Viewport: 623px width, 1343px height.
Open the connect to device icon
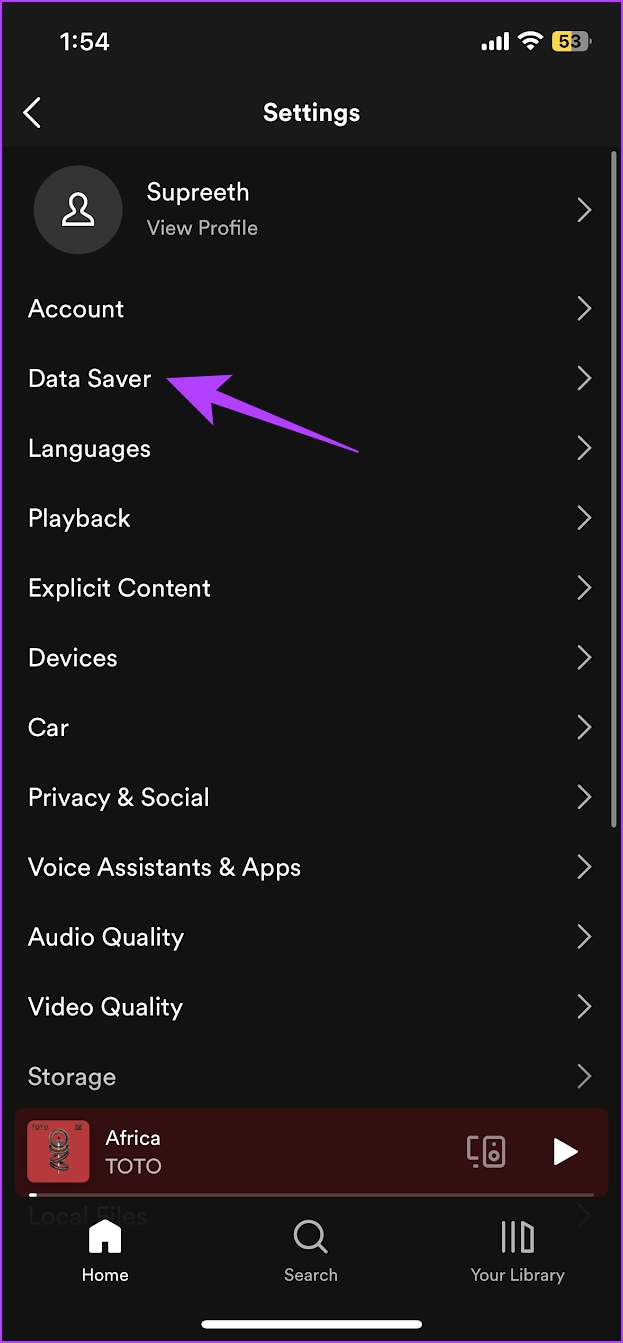(487, 1151)
